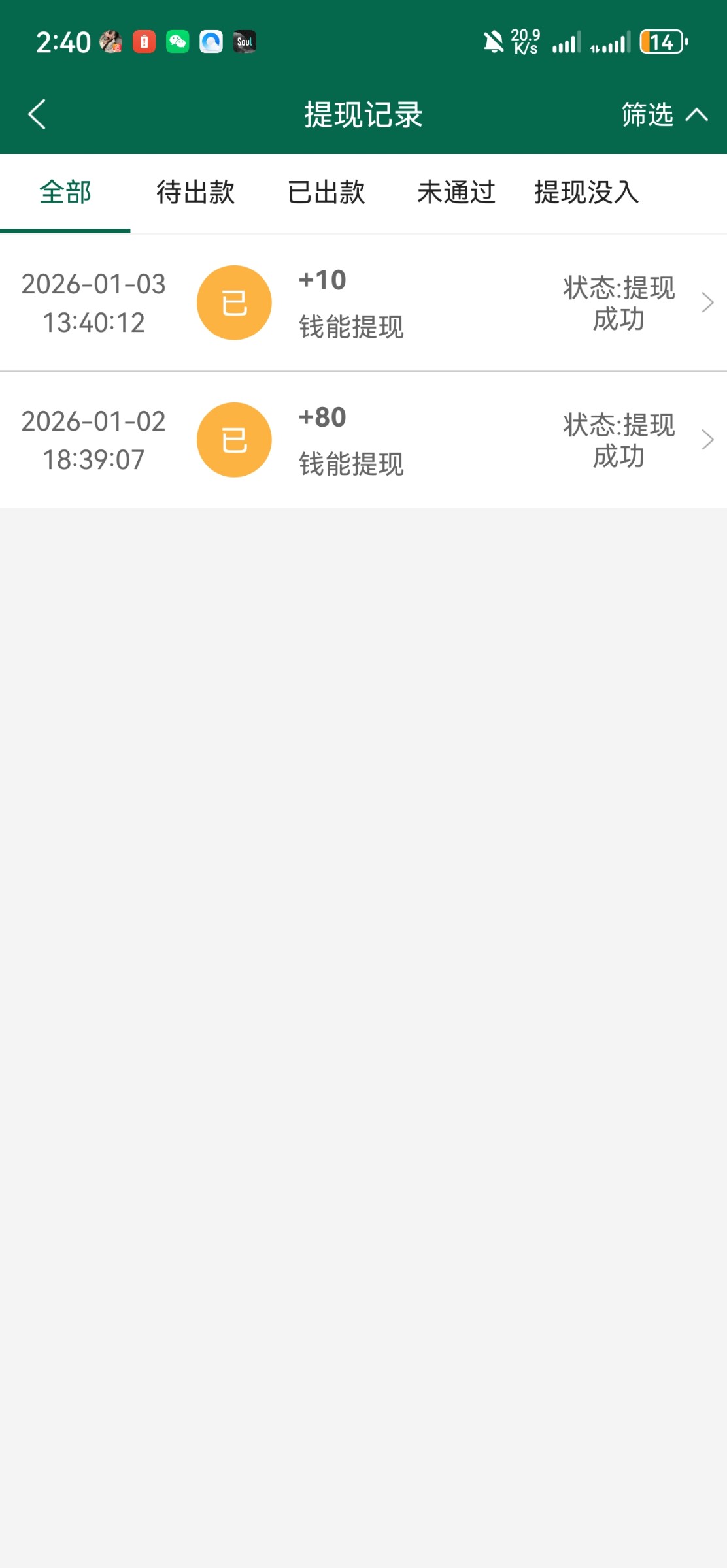Select the 未通过 tab
727x1568 pixels.
click(456, 193)
